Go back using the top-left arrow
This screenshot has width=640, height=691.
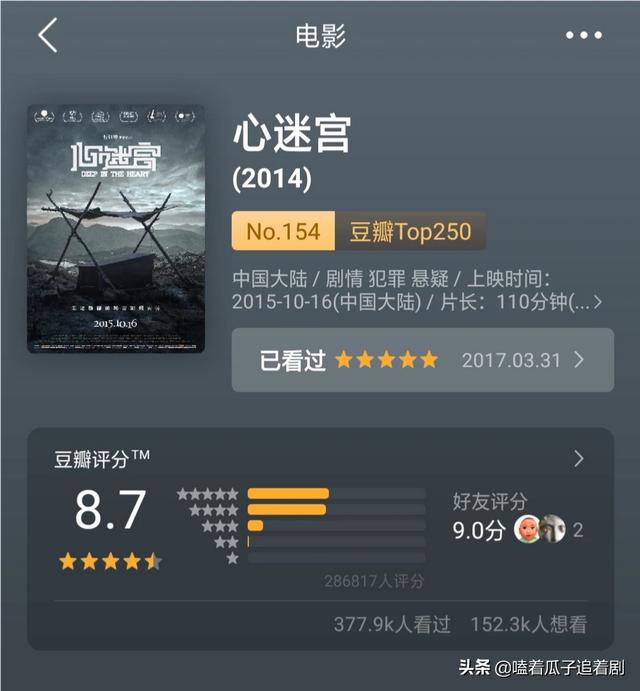click(47, 36)
